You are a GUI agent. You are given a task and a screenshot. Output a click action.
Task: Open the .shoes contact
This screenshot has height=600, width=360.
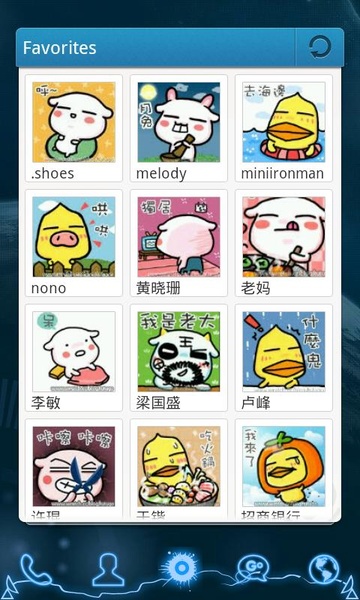[x=74, y=128]
